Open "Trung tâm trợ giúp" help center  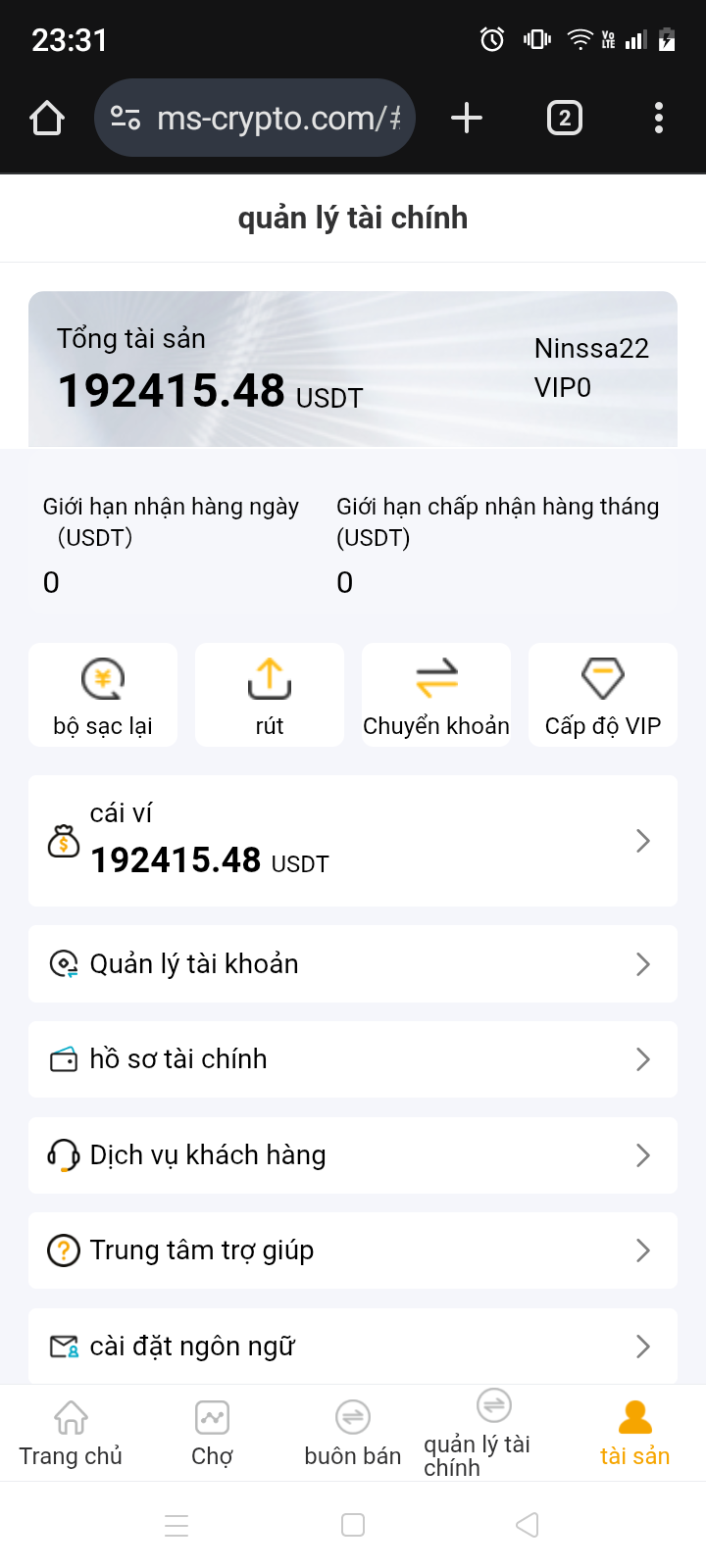pos(201,1250)
